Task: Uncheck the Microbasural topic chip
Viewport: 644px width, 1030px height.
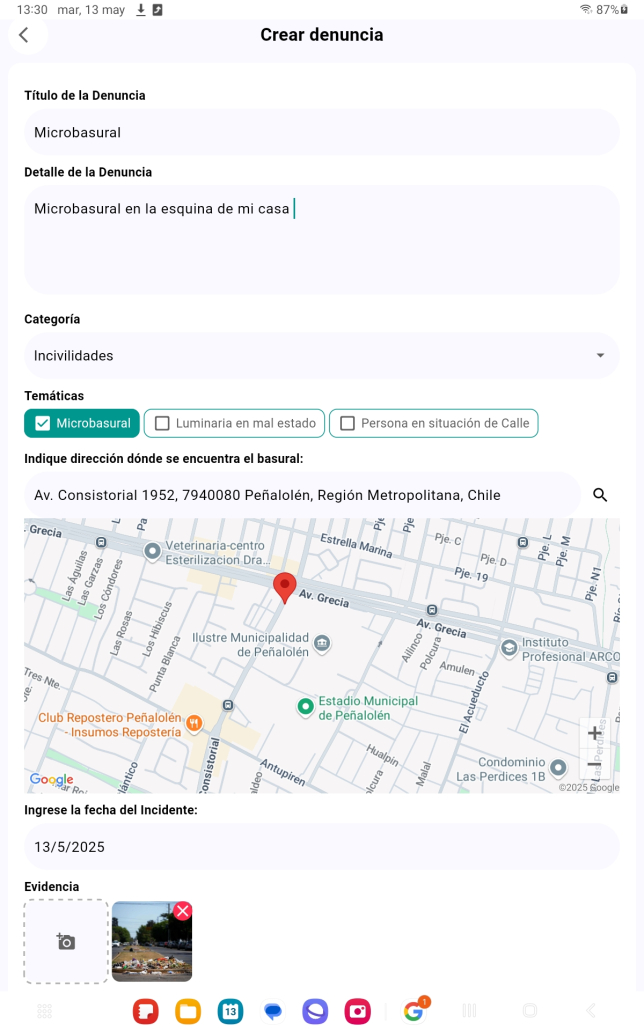Action: (x=82, y=423)
